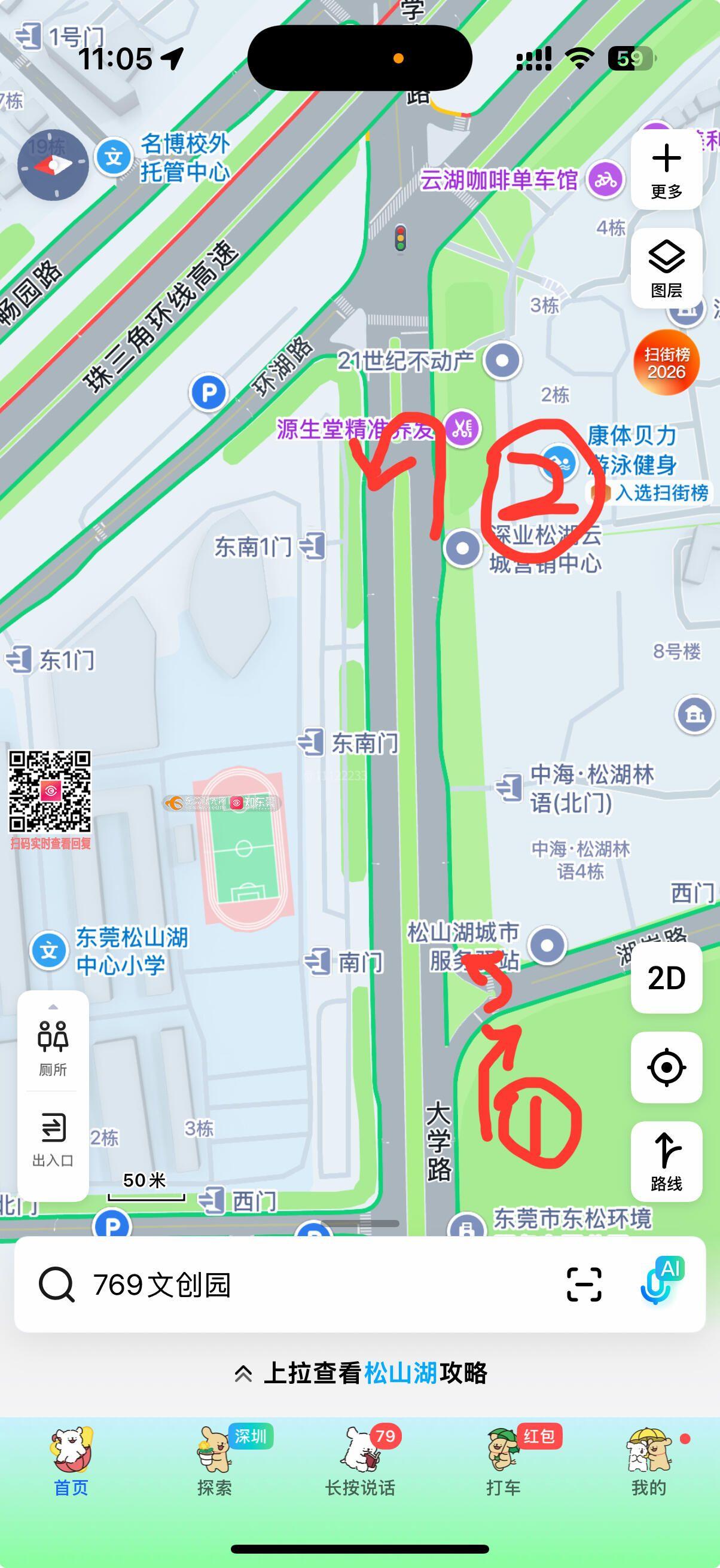Select the 东莞松山湖中心小学 map marker
The image size is (720, 1568).
pos(48,951)
